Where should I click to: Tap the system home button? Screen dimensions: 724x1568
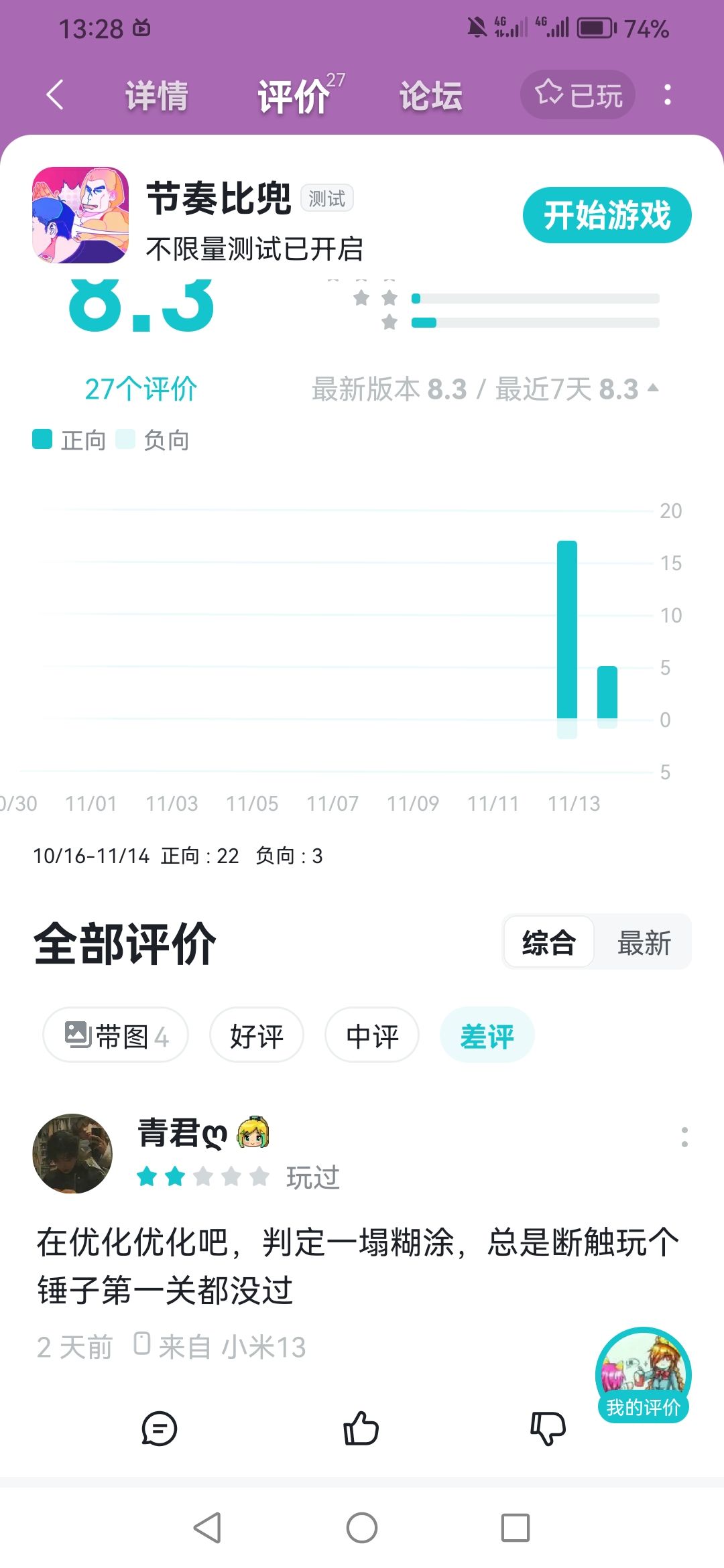coord(362,1528)
